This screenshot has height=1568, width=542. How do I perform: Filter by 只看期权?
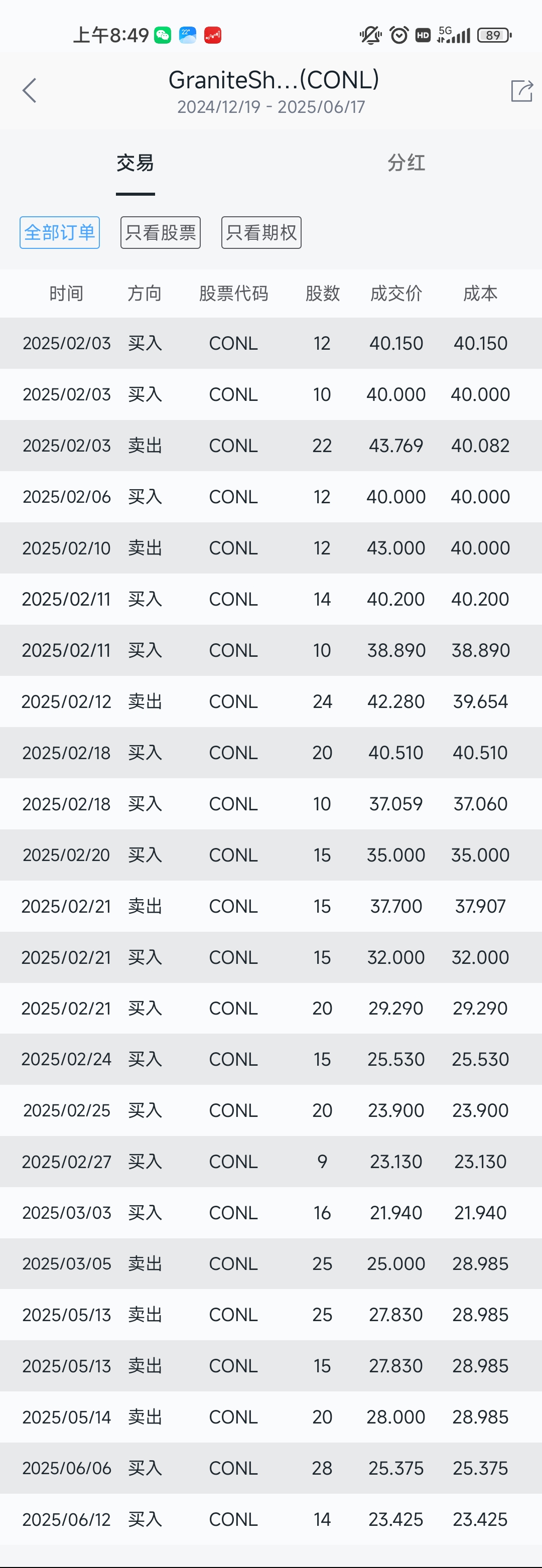(261, 232)
